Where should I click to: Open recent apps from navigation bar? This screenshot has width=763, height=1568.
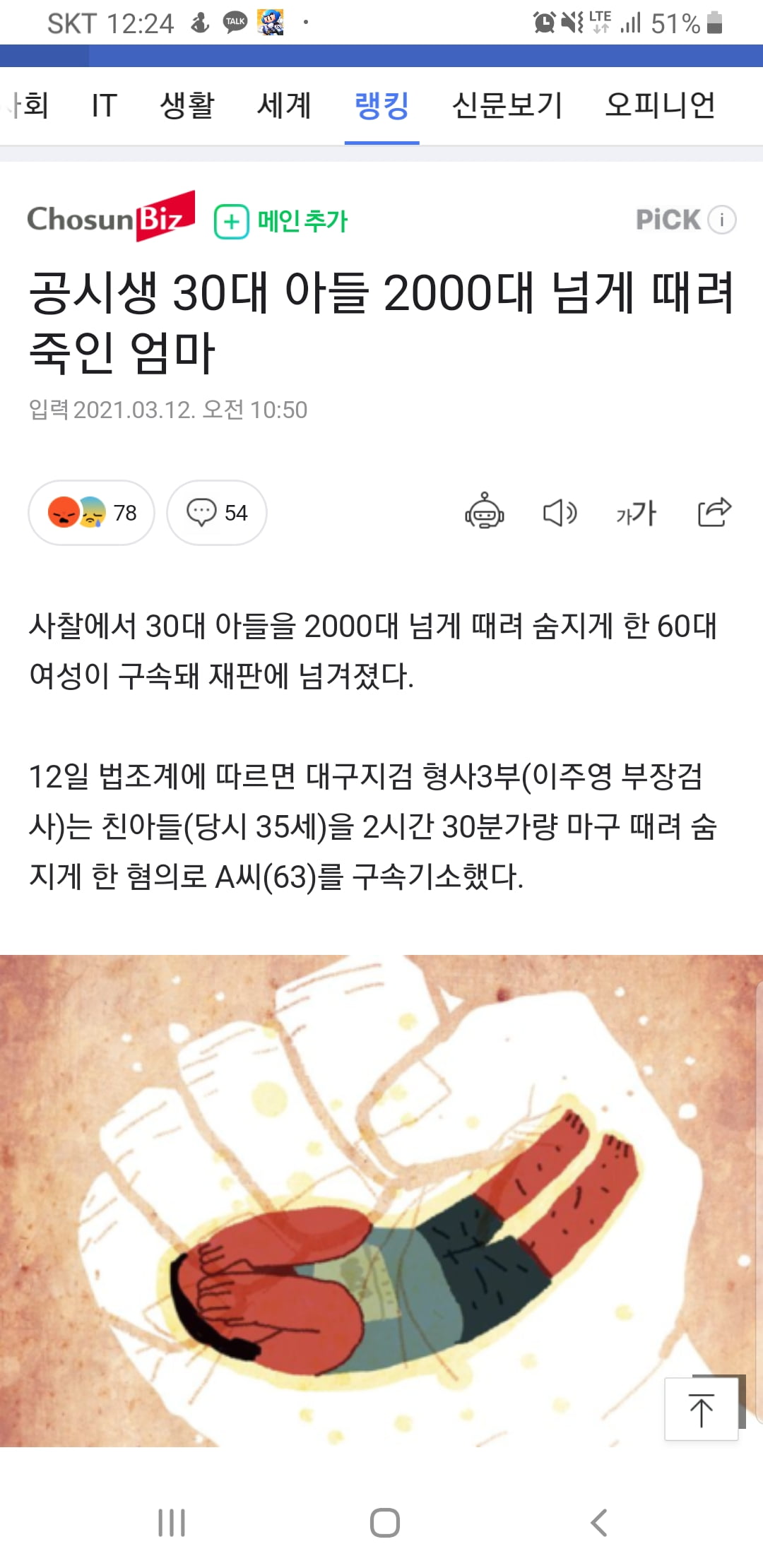[x=172, y=1523]
